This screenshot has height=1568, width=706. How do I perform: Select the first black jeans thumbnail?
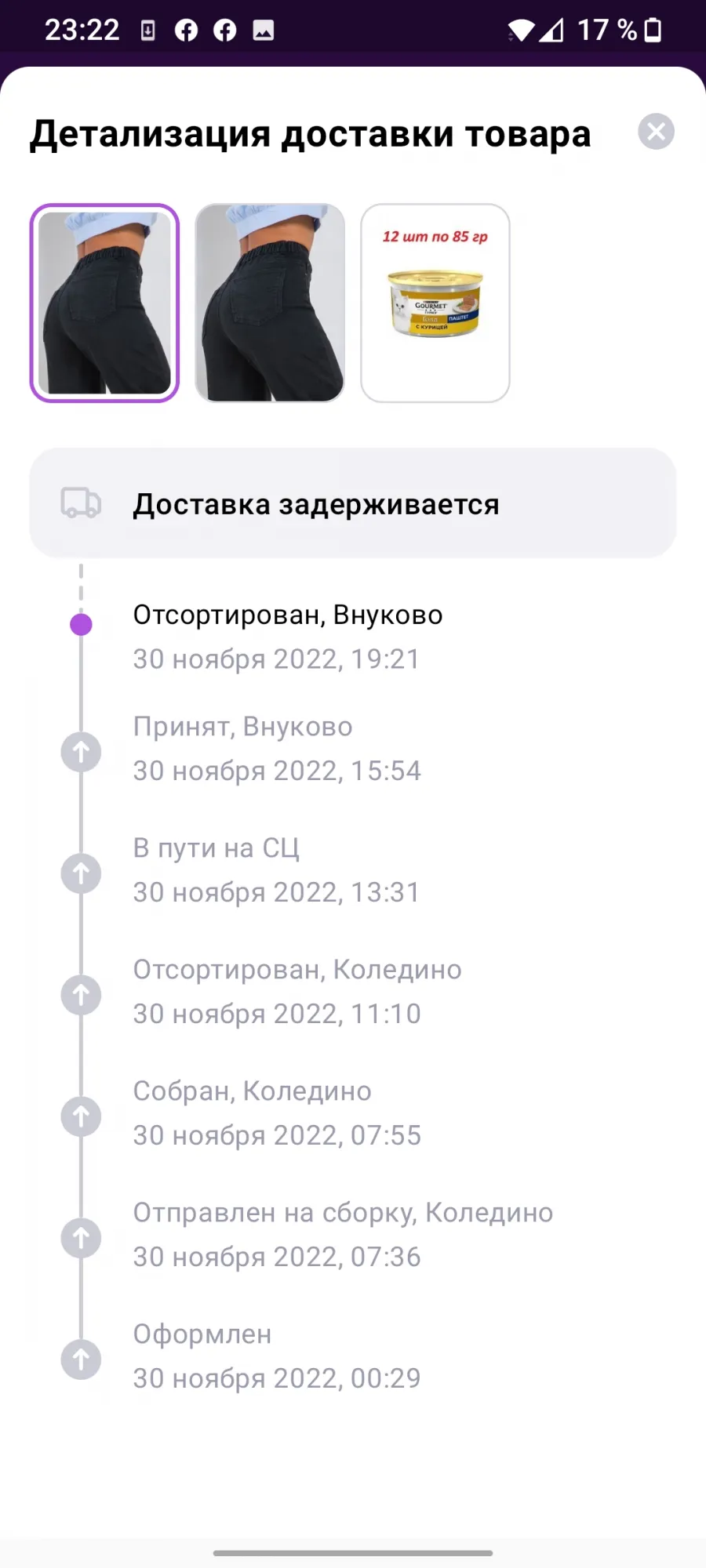click(x=104, y=303)
